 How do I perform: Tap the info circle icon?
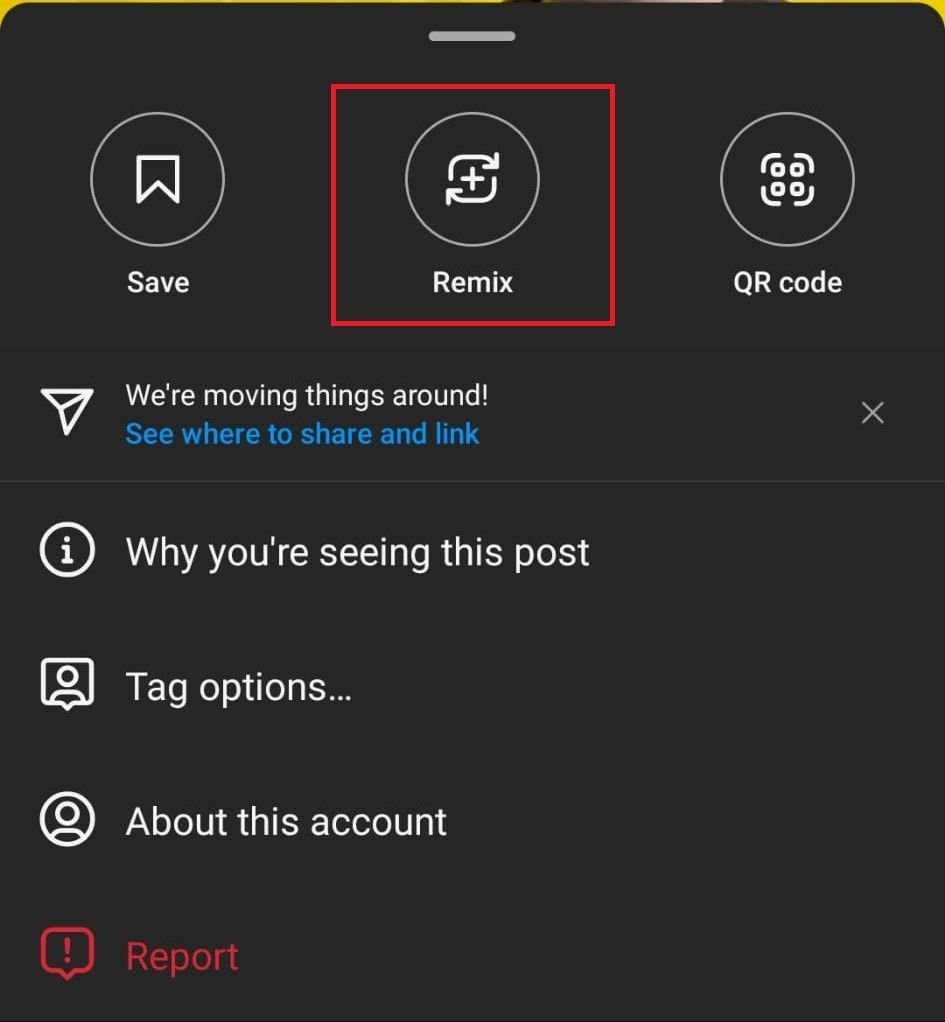pyautogui.click(x=66, y=549)
